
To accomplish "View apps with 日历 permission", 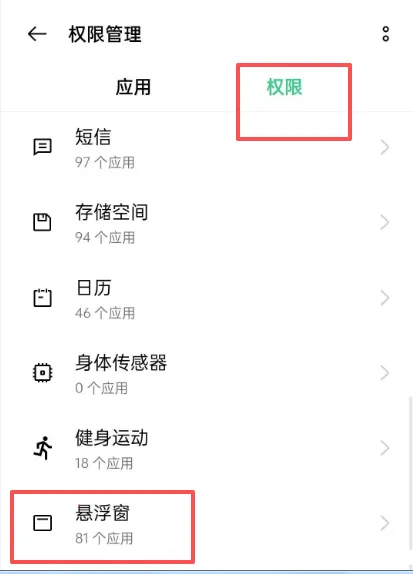I will [206, 298].
